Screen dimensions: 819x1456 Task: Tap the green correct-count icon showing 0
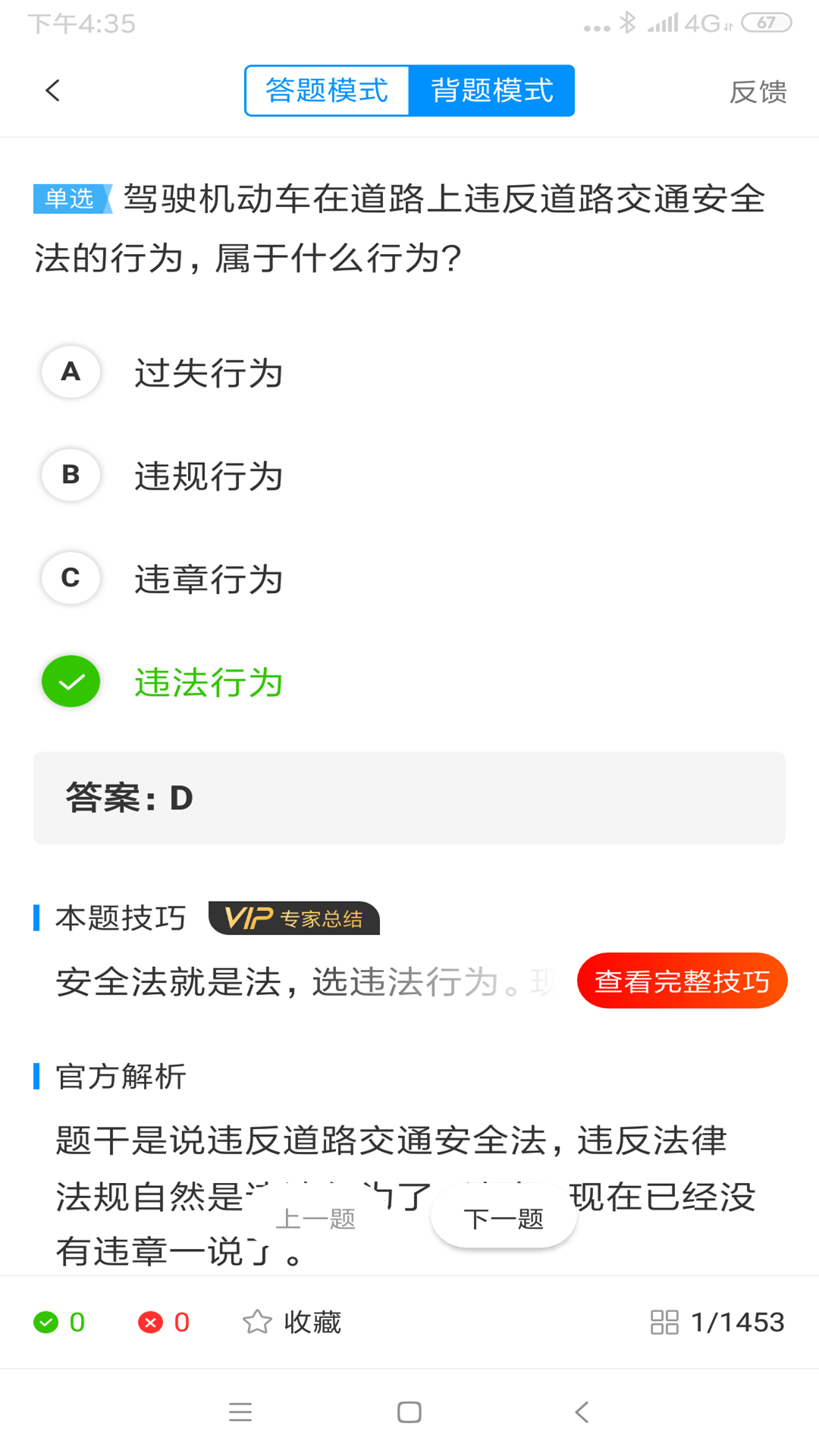tap(47, 1323)
